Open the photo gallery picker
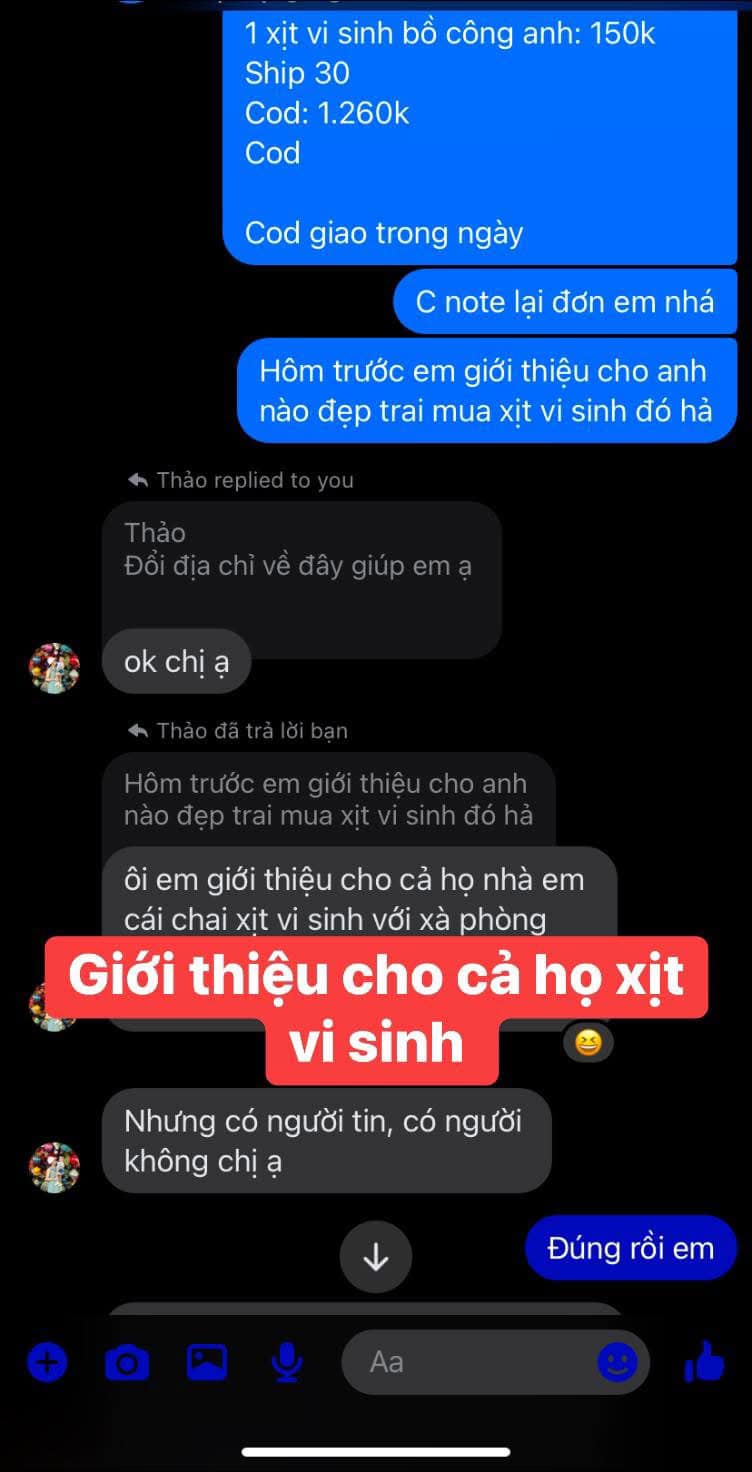Viewport: 752px width, 1472px height. coord(207,1362)
